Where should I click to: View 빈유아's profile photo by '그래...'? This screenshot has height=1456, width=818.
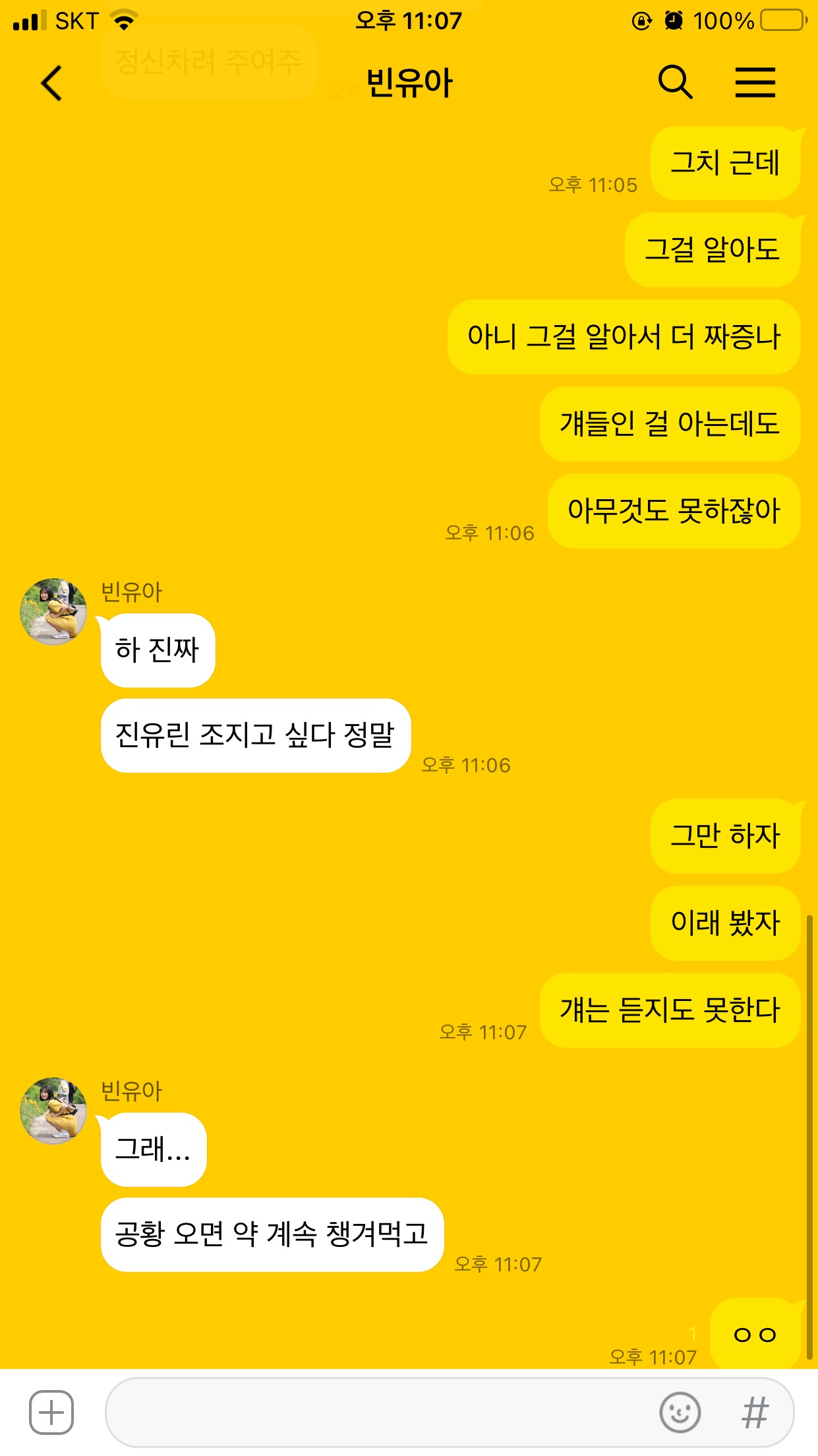pos(53,1110)
